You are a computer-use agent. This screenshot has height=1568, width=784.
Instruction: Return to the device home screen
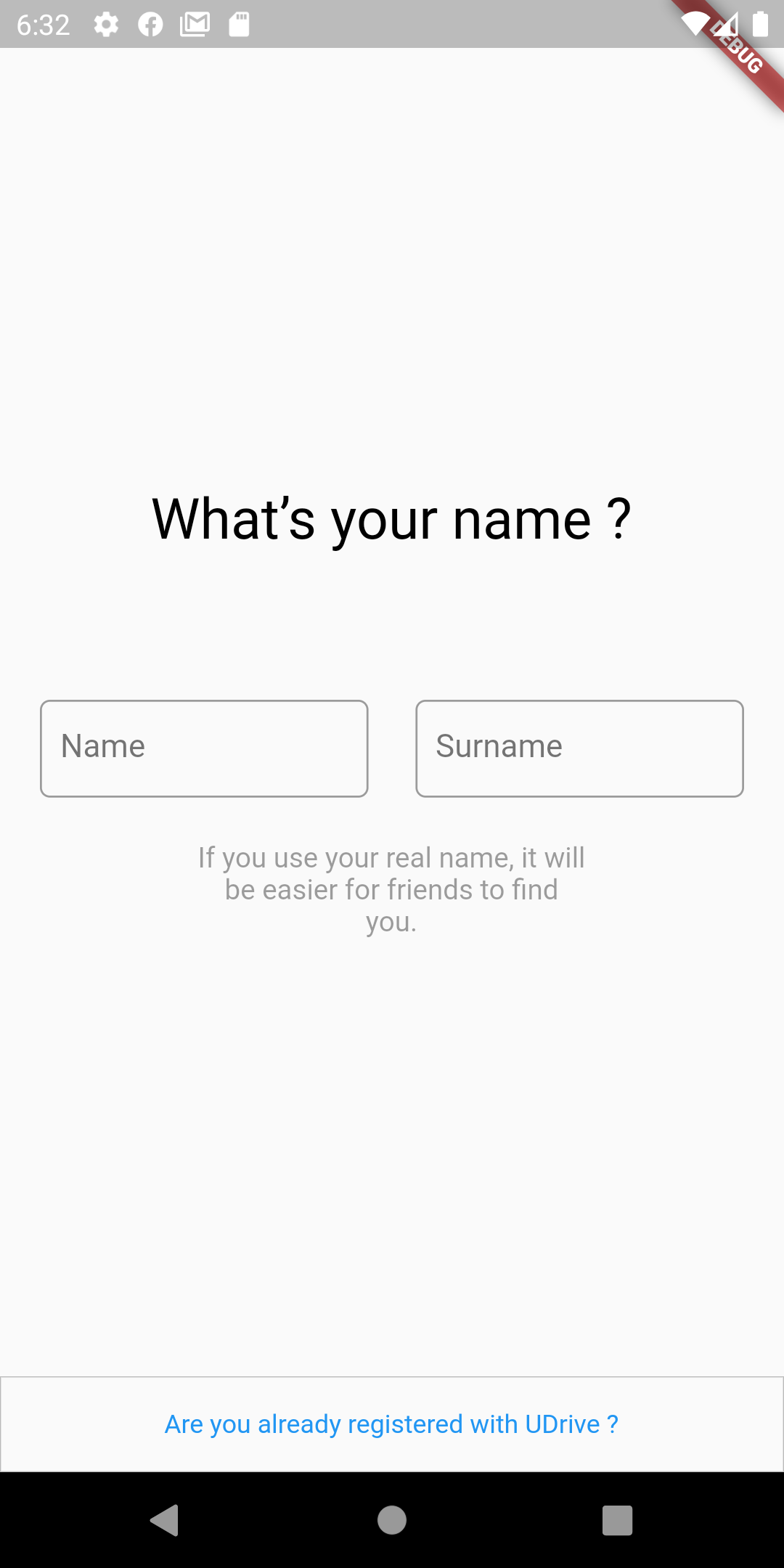(392, 1520)
